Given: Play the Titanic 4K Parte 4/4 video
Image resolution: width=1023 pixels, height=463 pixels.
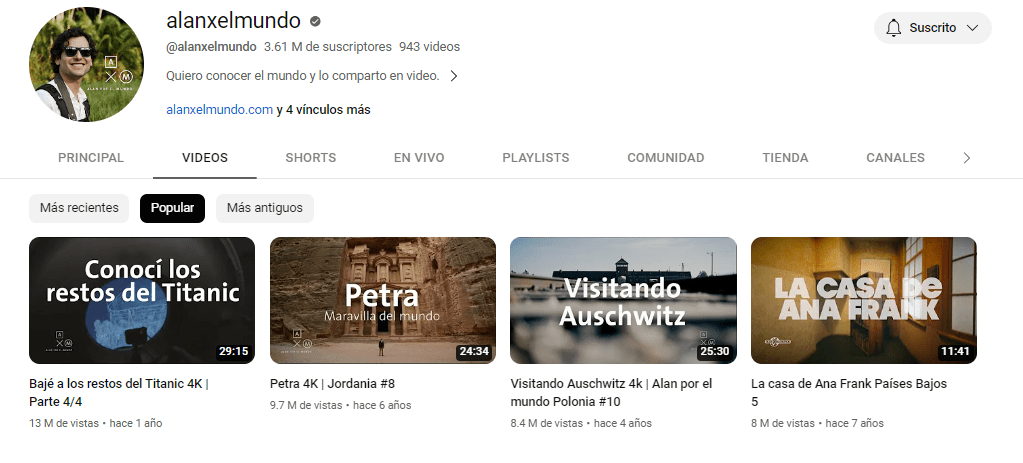Looking at the screenshot, I should pos(142,300).
